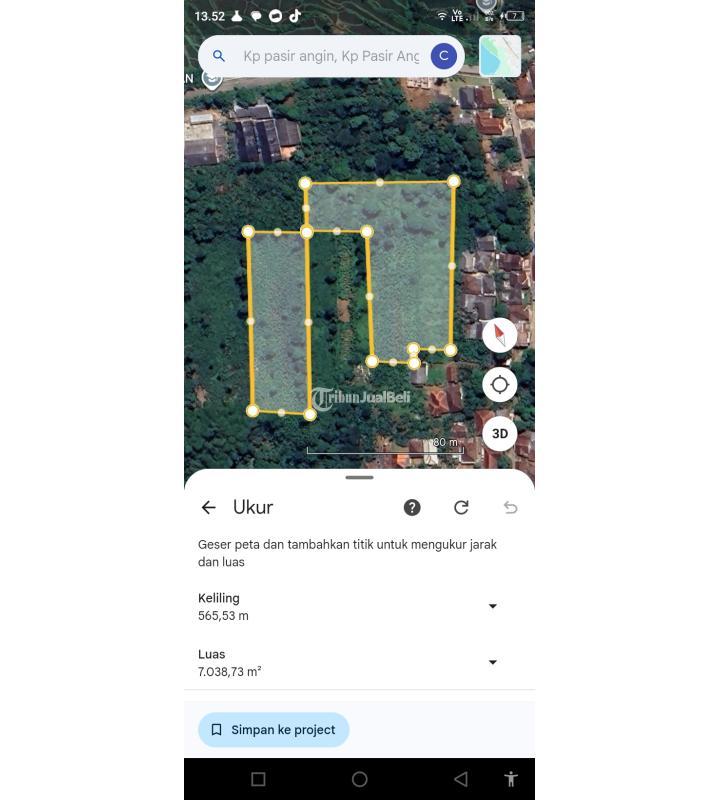Open recent apps from navigation bar

(258, 779)
